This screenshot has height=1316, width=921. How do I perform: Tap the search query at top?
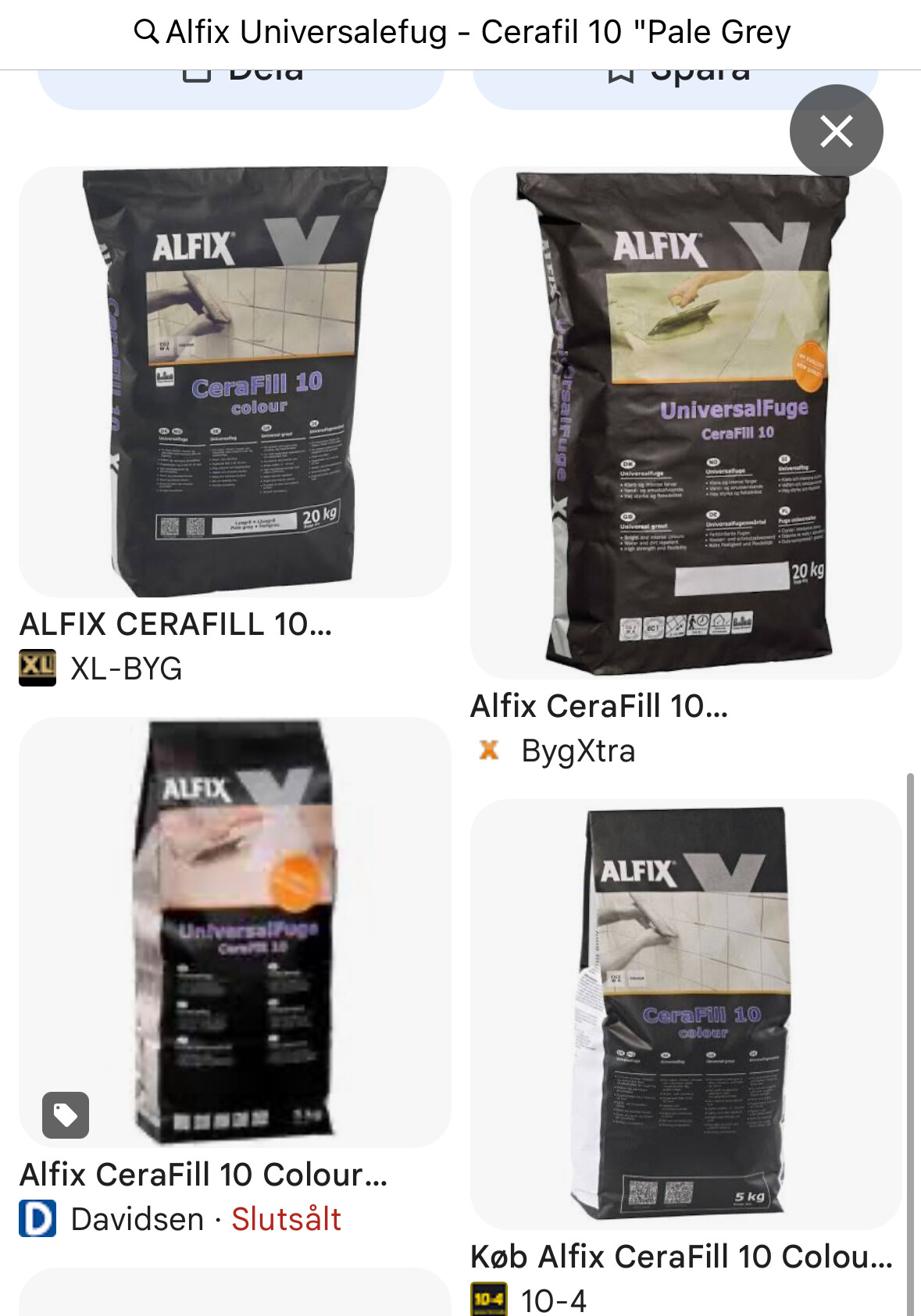pos(461,33)
